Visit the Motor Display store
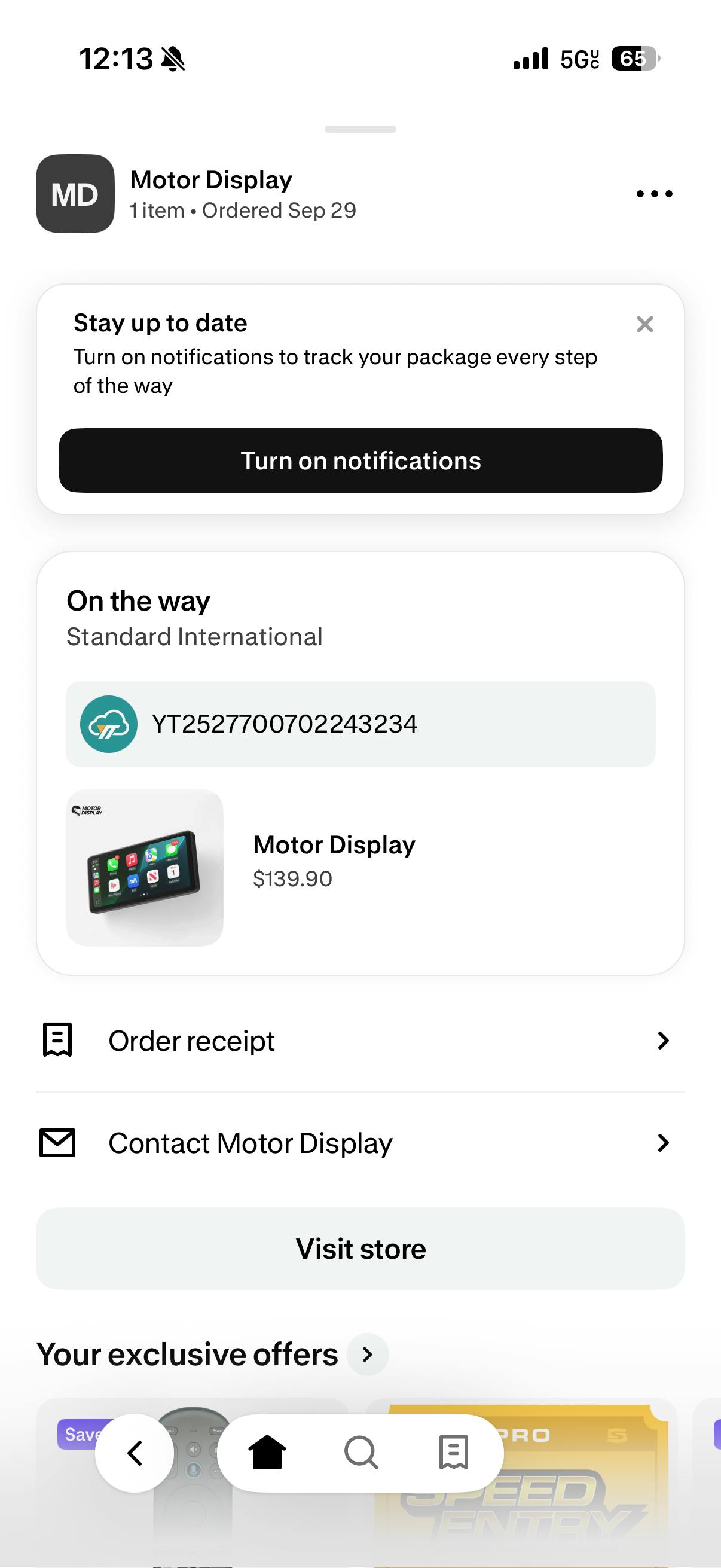 (x=360, y=1249)
